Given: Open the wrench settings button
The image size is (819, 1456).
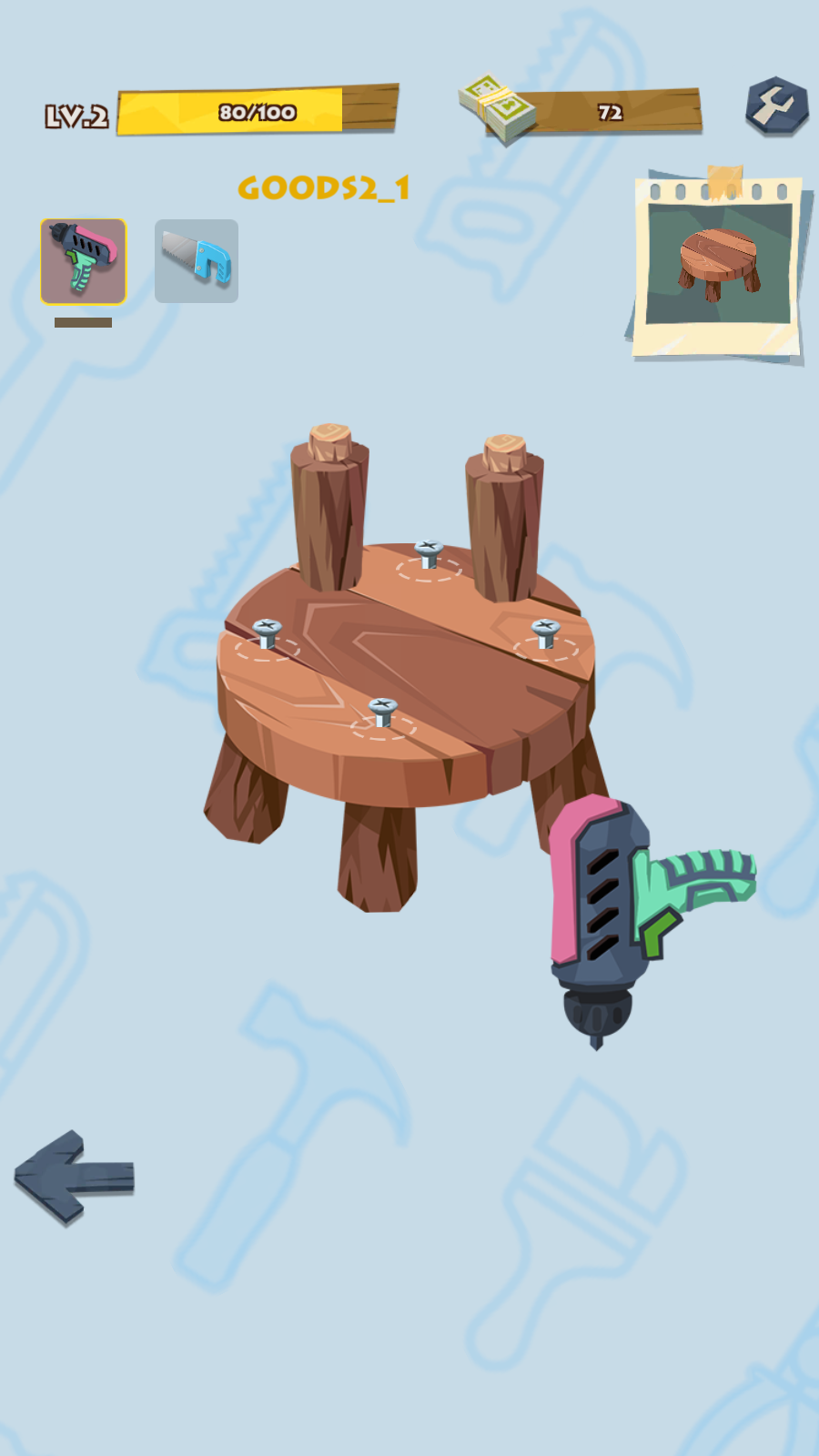Looking at the screenshot, I should [776, 106].
